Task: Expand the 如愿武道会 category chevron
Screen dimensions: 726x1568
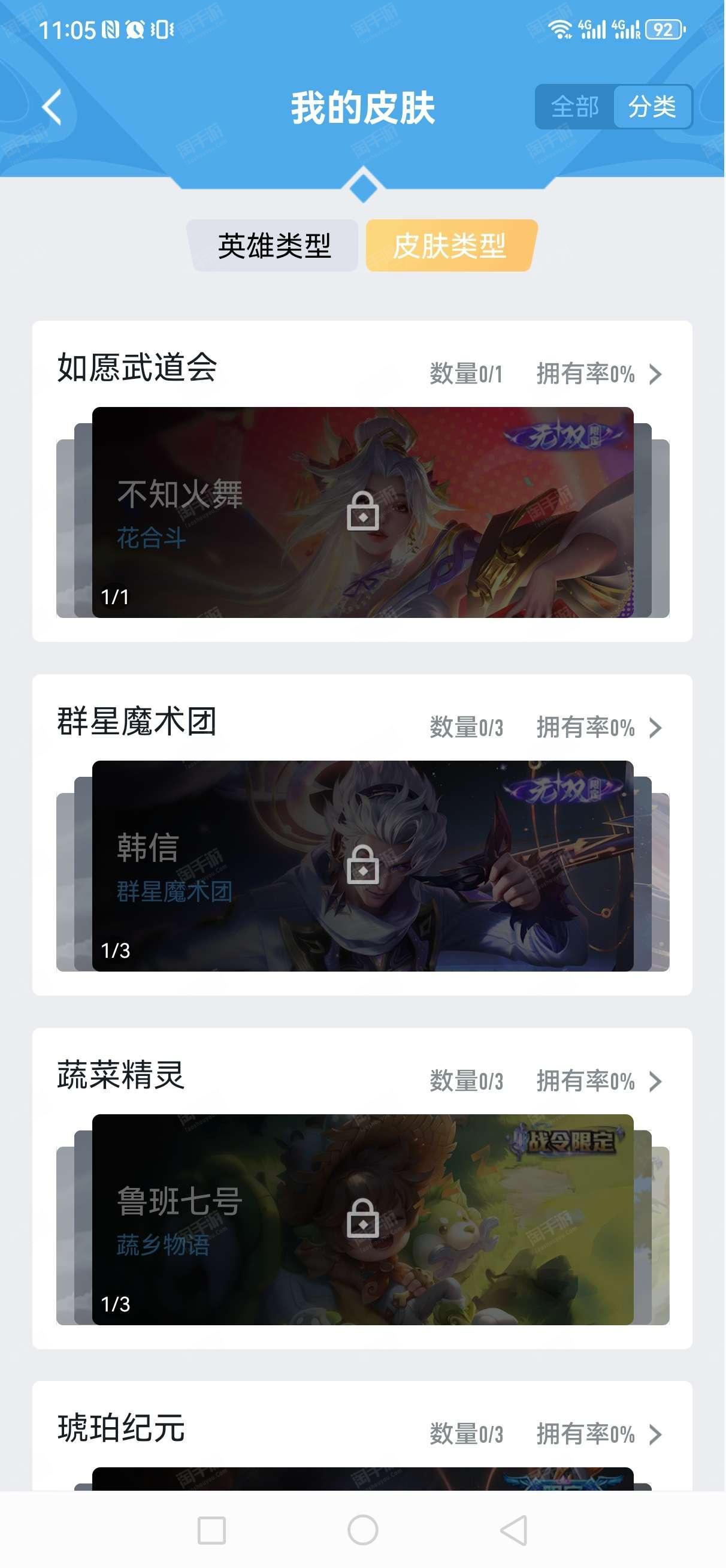Action: point(655,374)
